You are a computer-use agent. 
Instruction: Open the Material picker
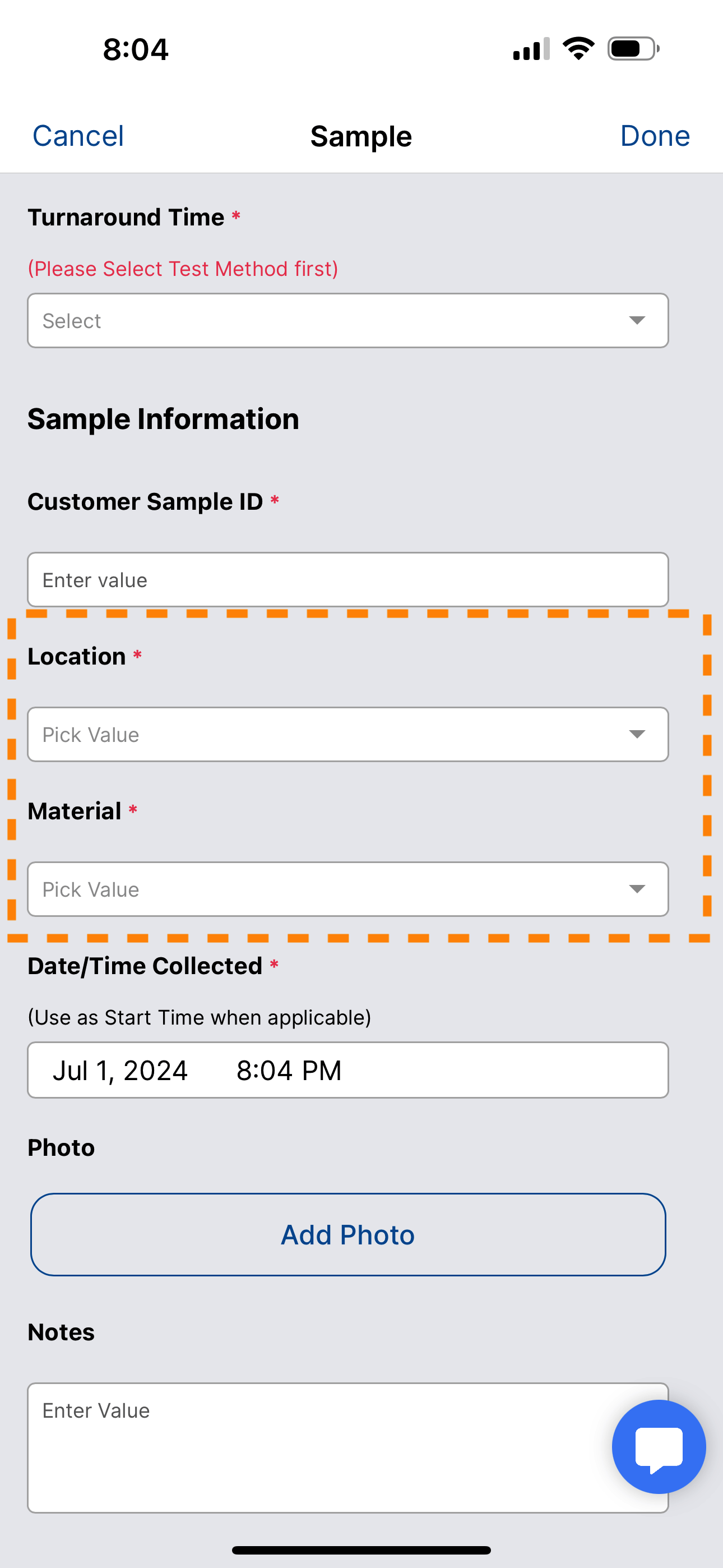[x=347, y=889]
